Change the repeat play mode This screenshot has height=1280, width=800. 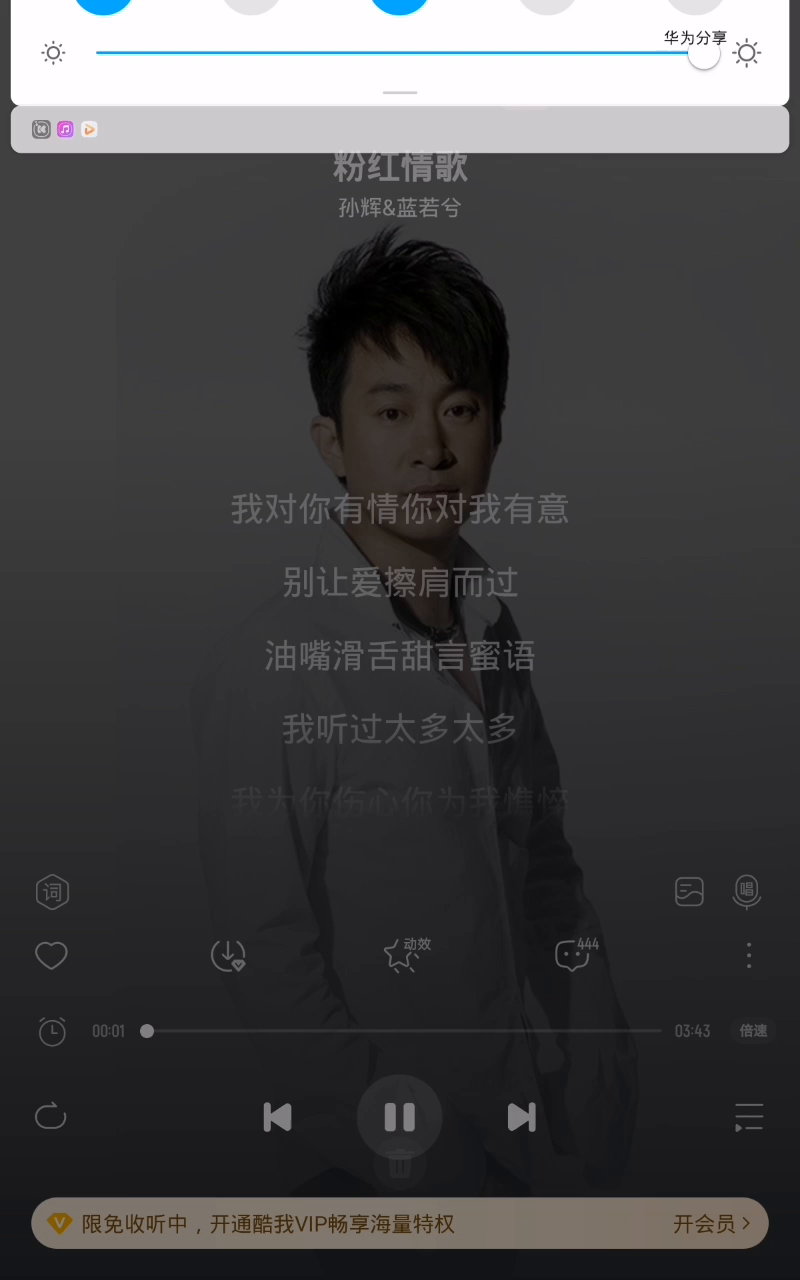coord(50,1116)
